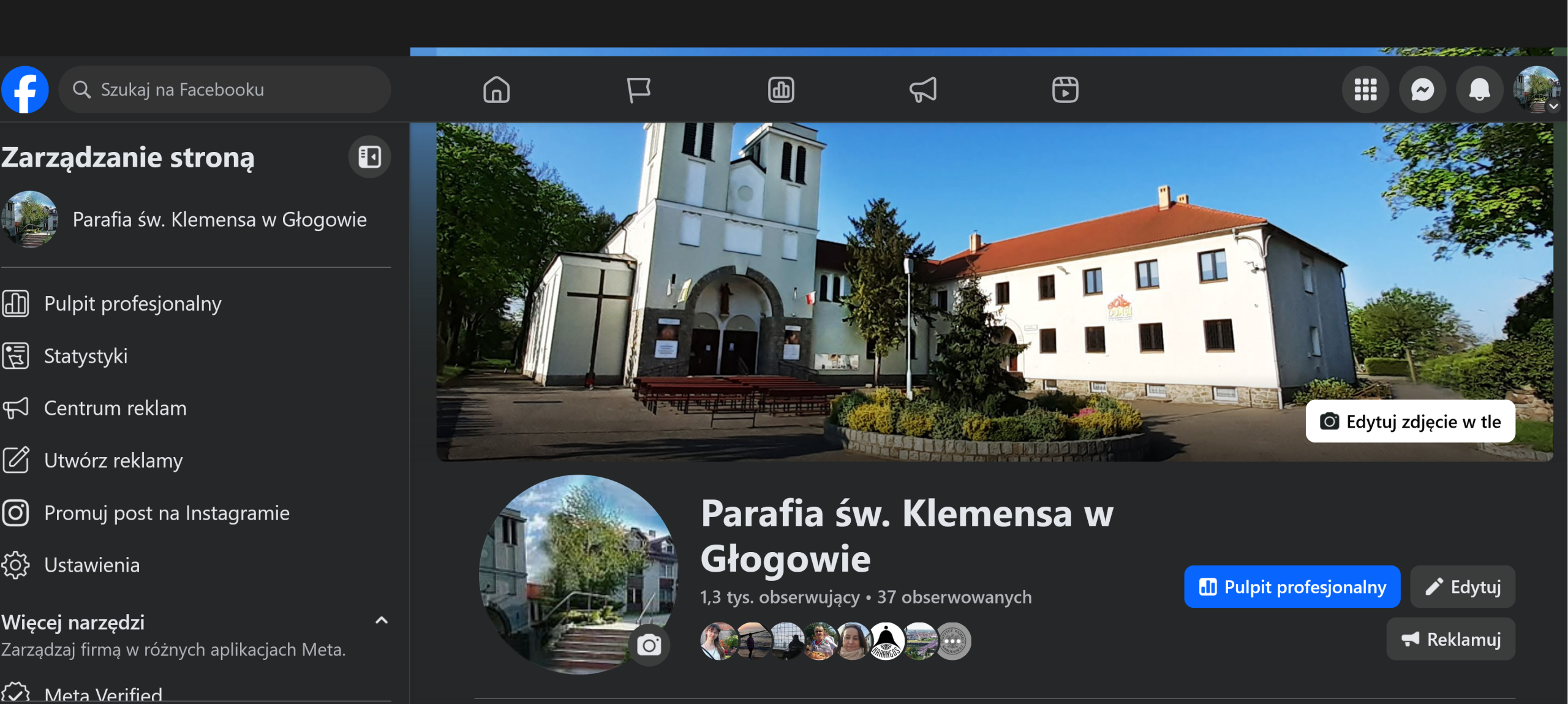Image resolution: width=1568 pixels, height=704 pixels.
Task: Open the apps grid menu
Action: click(x=1365, y=89)
